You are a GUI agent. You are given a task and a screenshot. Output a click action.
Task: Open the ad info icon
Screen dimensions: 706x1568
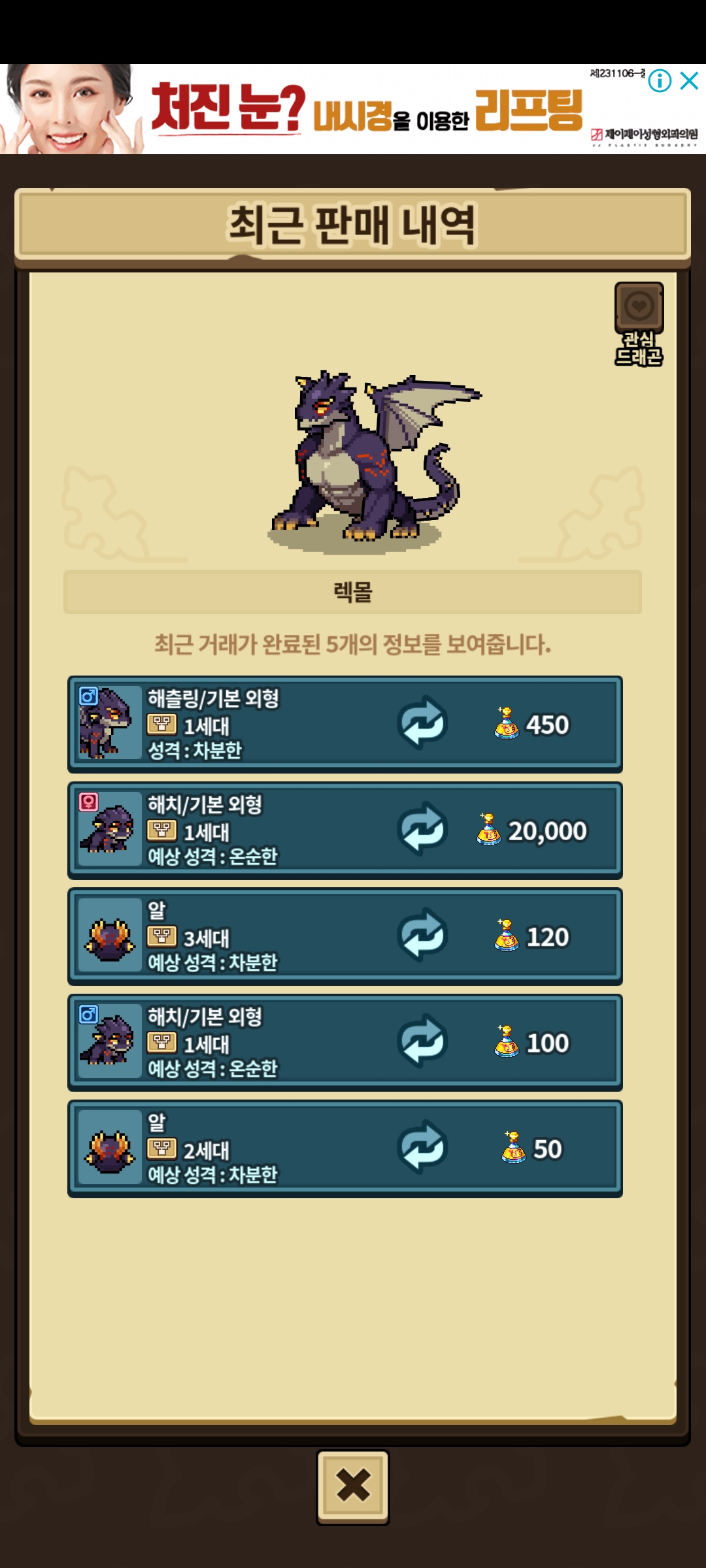click(x=660, y=81)
